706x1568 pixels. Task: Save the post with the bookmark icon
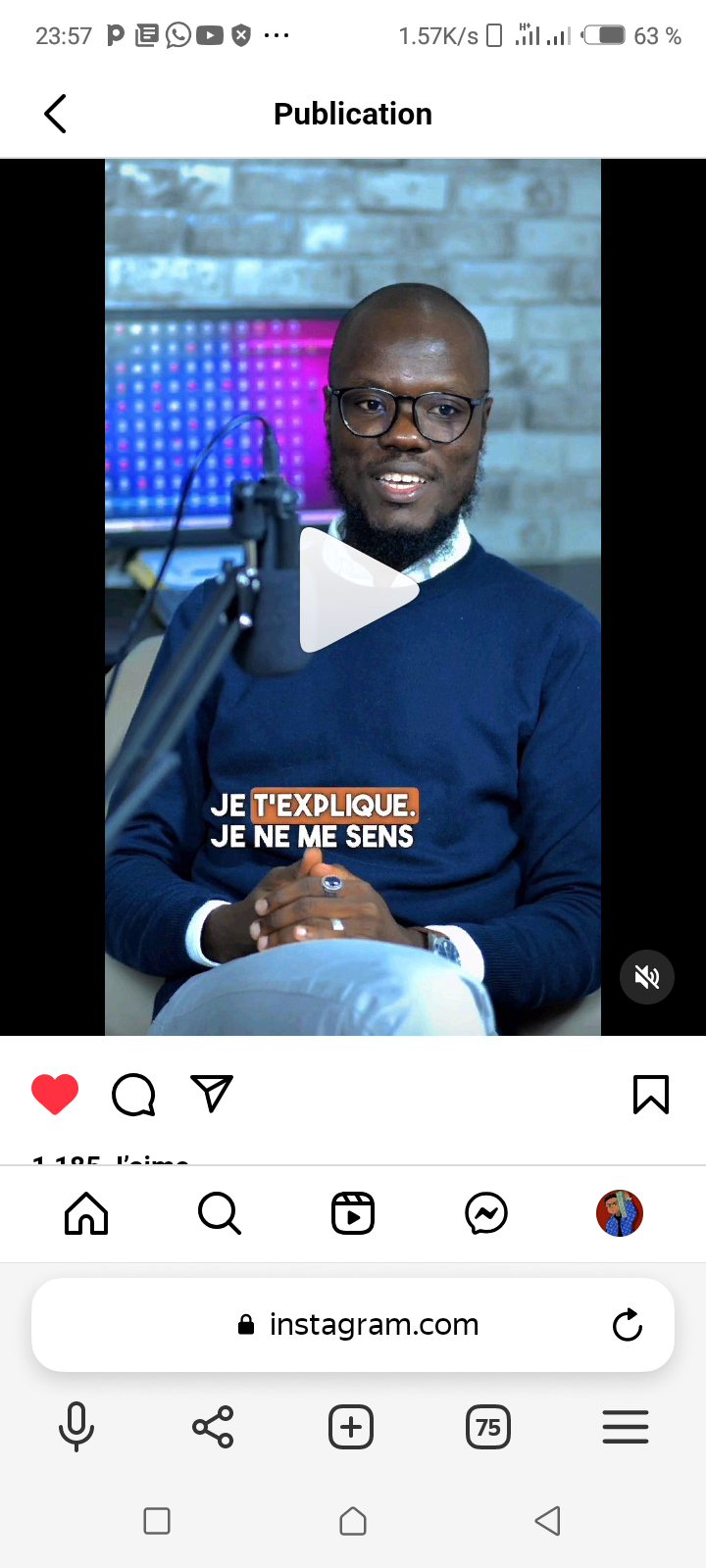pyautogui.click(x=650, y=1095)
